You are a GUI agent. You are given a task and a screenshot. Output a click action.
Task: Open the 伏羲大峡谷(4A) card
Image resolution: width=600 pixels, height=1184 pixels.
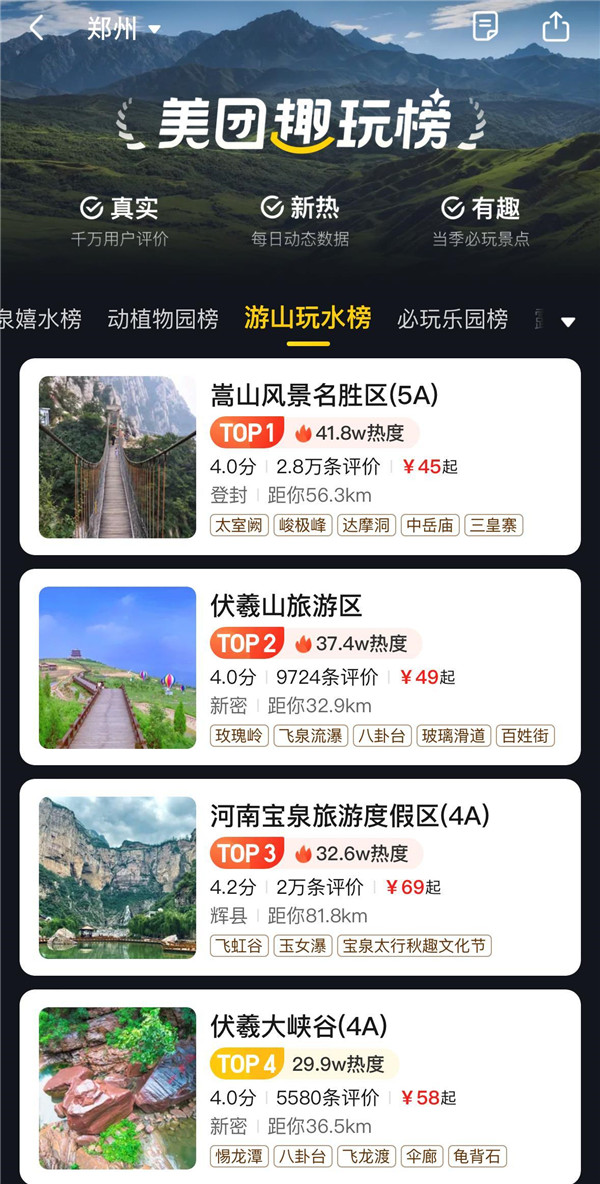[300, 1086]
